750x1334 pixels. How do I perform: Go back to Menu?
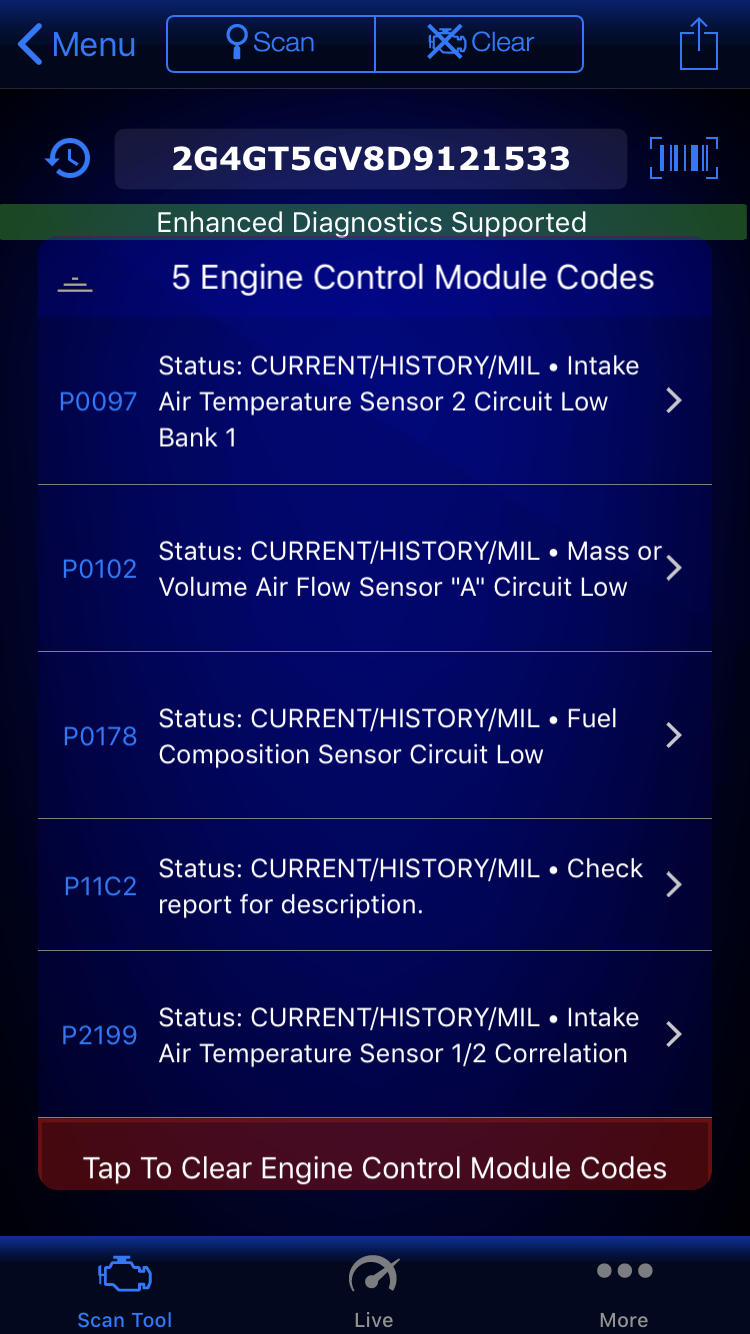[x=77, y=45]
